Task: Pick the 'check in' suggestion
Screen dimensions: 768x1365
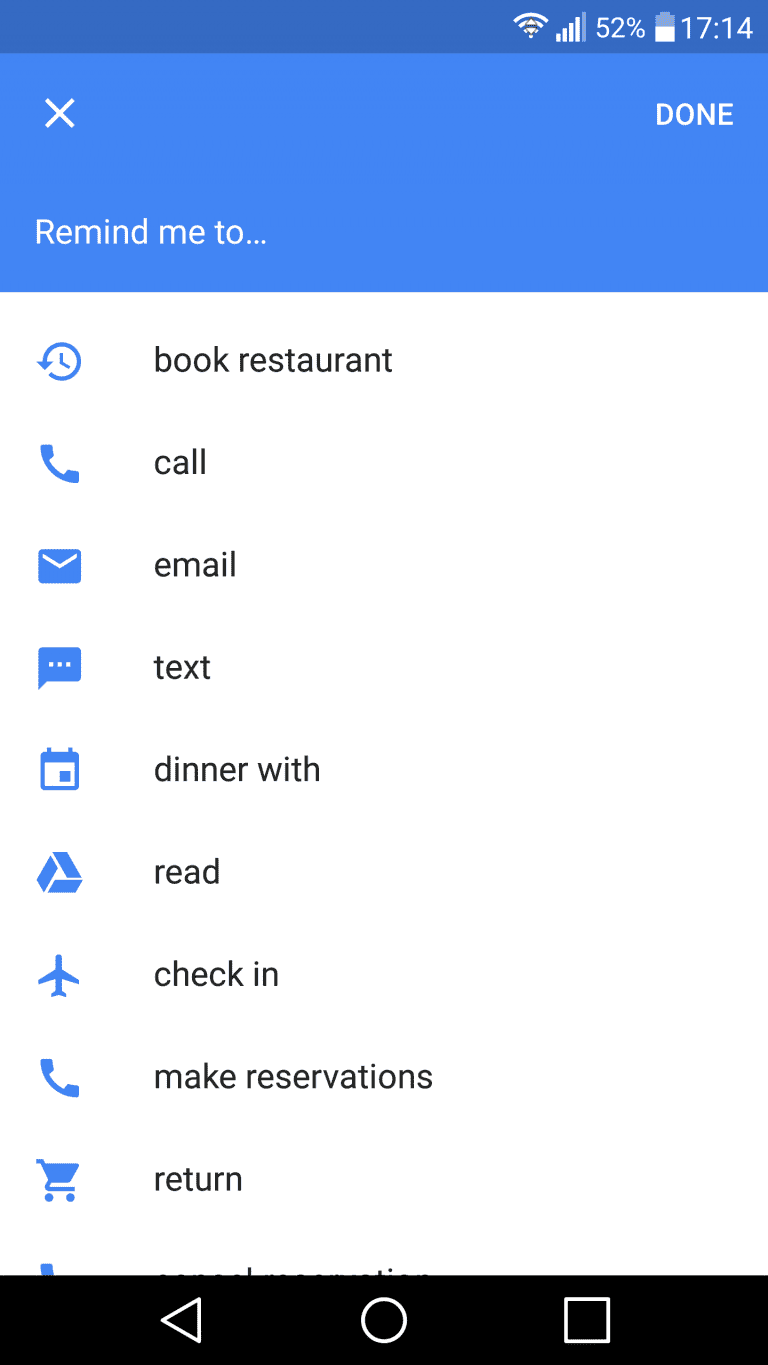Action: (x=384, y=974)
